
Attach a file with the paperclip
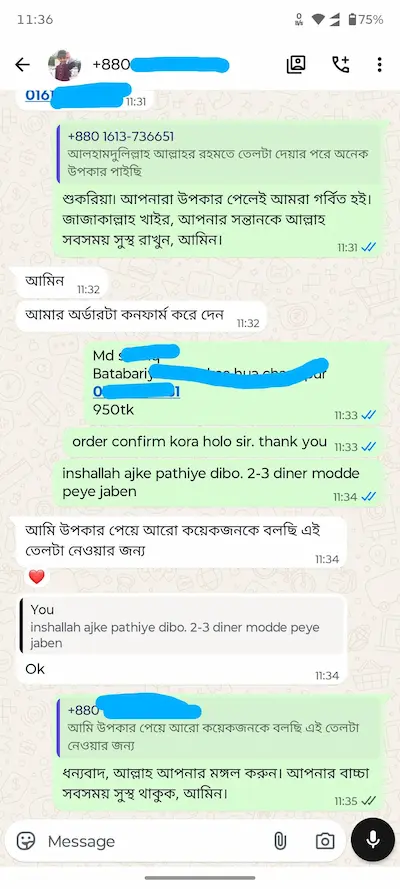tap(280, 841)
